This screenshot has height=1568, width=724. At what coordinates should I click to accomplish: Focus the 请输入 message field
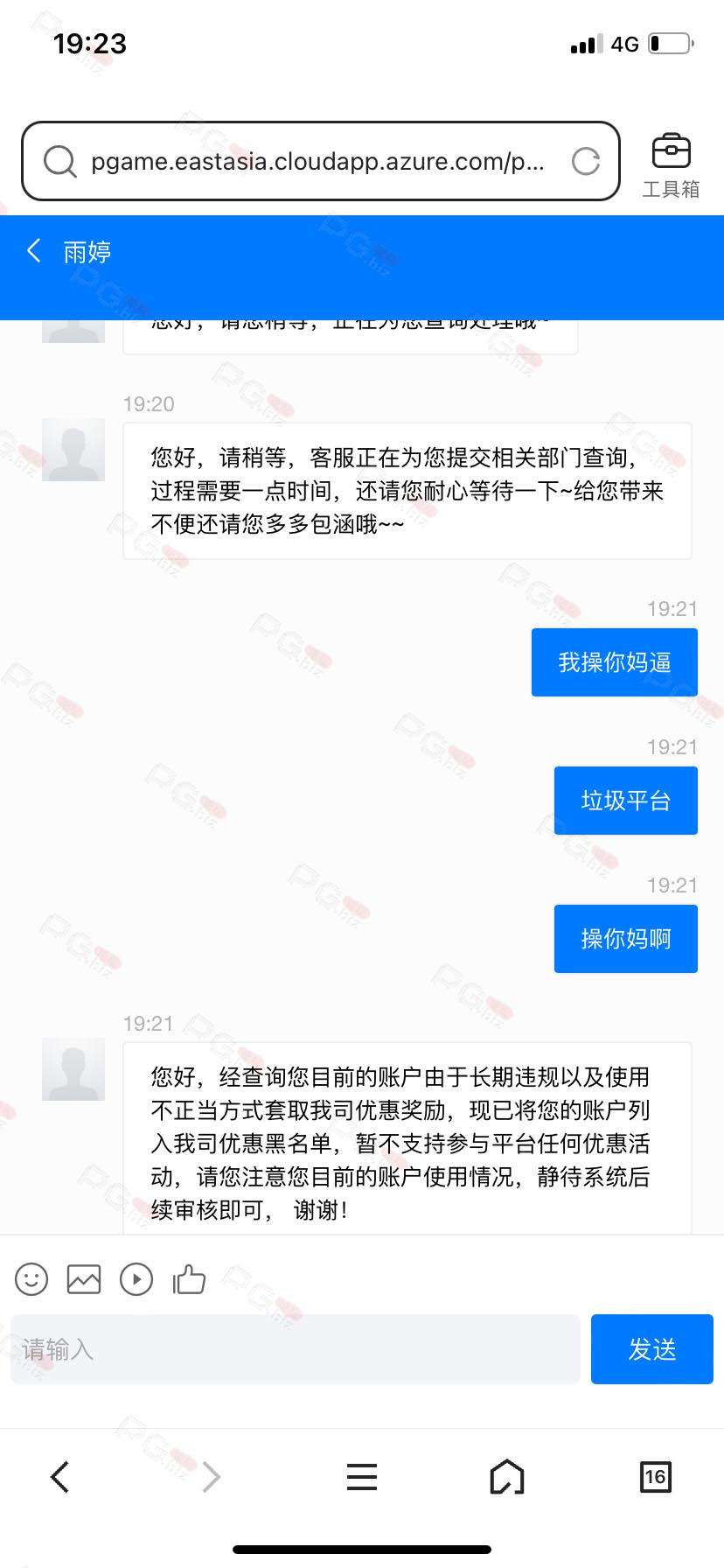296,1349
